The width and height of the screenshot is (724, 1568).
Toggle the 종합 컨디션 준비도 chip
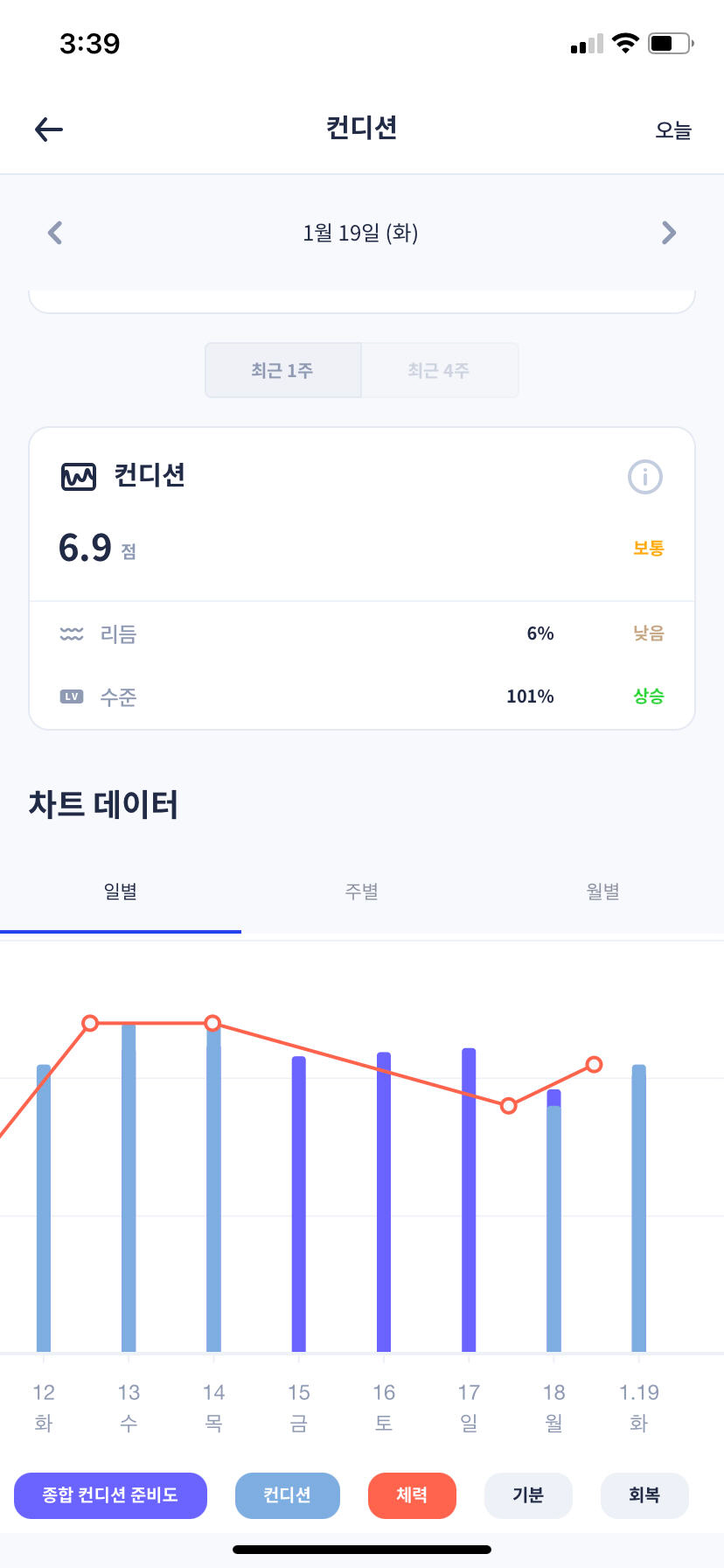point(110,1495)
